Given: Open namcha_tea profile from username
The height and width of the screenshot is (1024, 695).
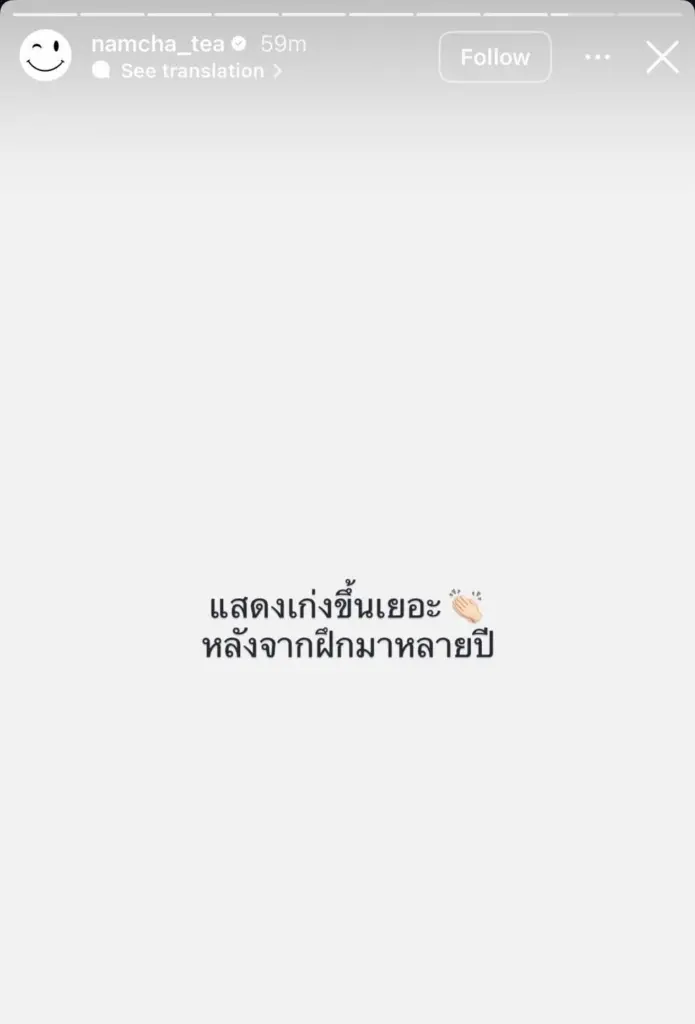Looking at the screenshot, I should click(x=157, y=44).
